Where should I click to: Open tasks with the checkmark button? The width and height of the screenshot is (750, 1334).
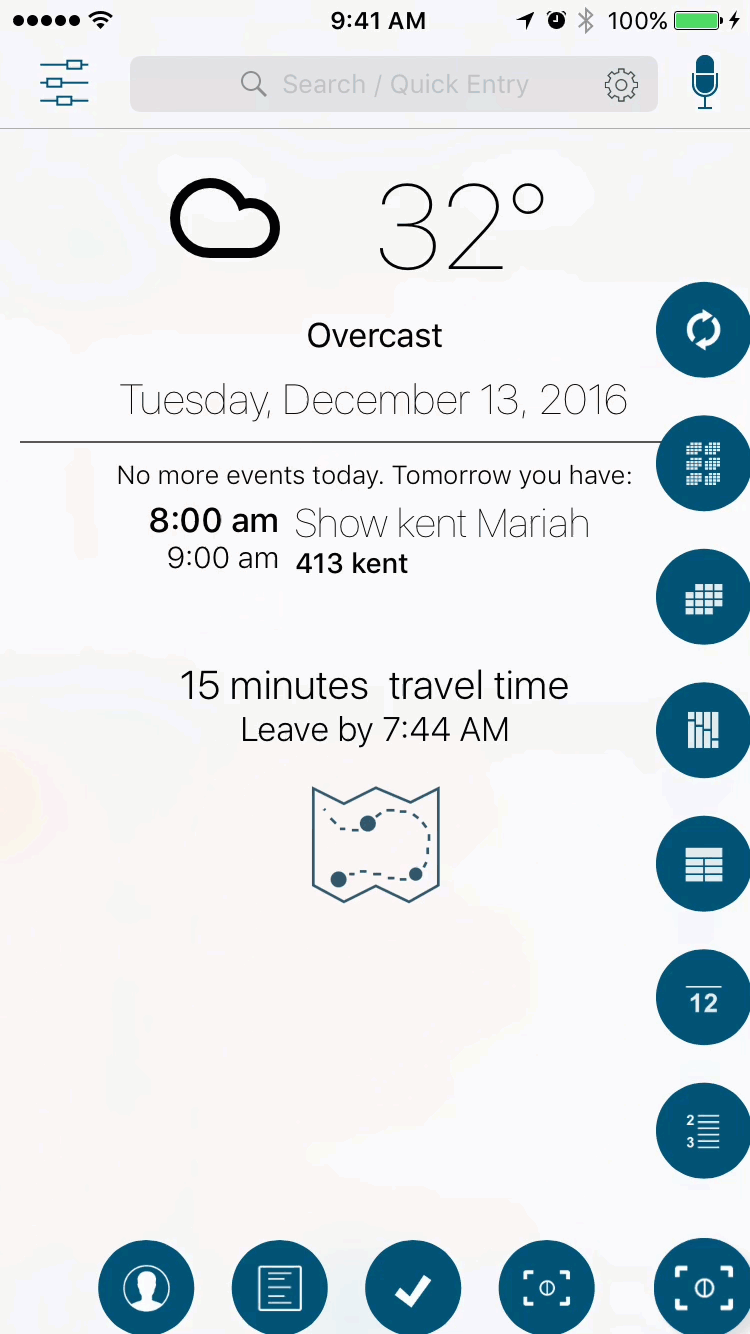coord(413,1288)
